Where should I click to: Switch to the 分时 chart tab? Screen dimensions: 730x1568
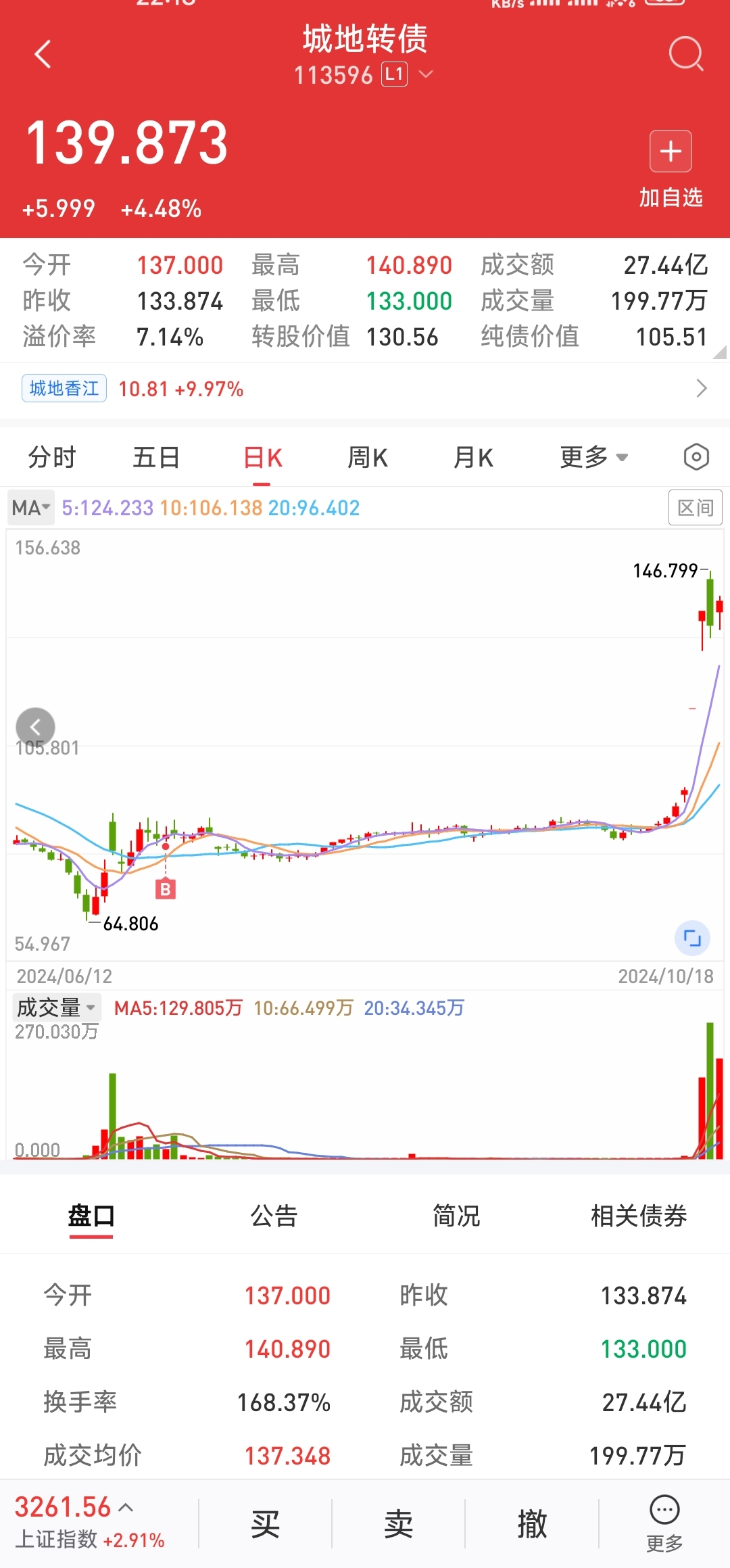click(x=52, y=458)
